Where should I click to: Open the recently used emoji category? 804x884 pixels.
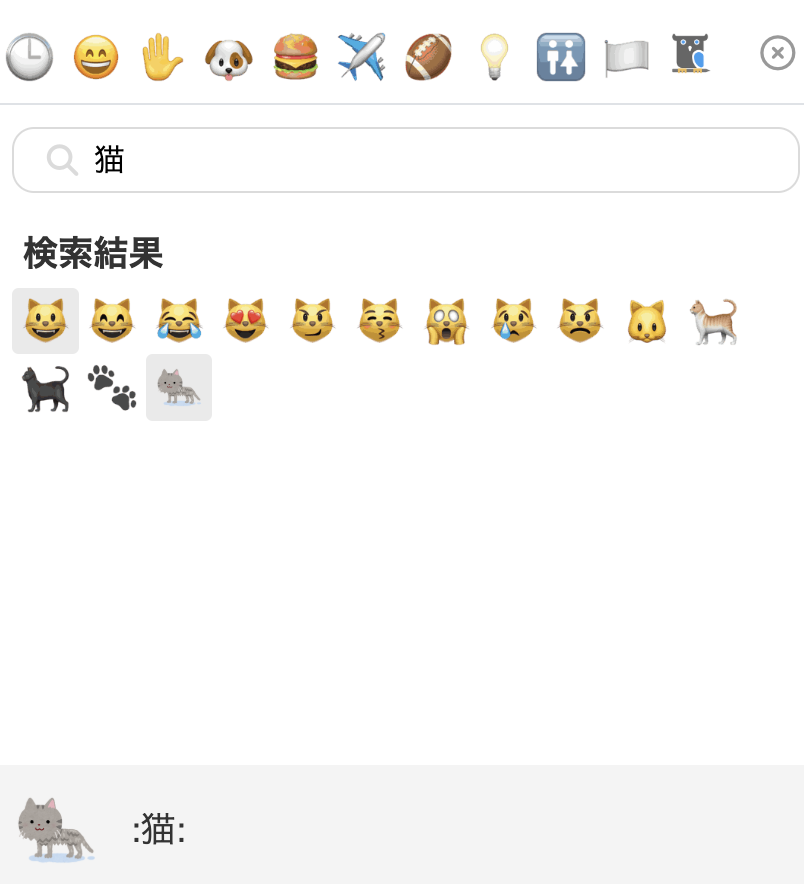(29, 56)
